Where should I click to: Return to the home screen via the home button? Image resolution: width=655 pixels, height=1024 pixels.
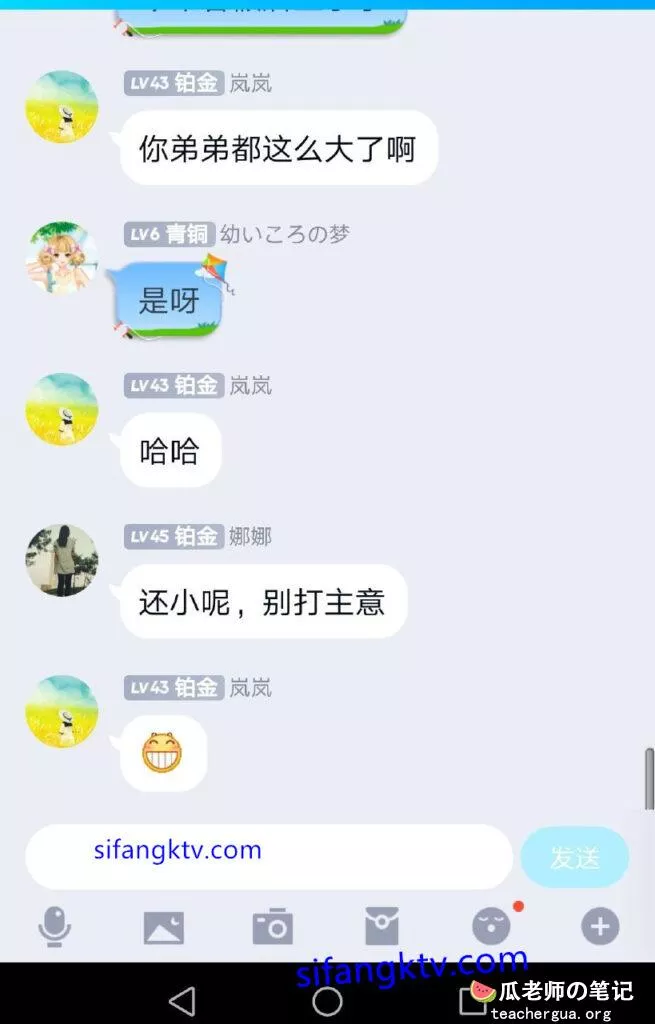[327, 1000]
